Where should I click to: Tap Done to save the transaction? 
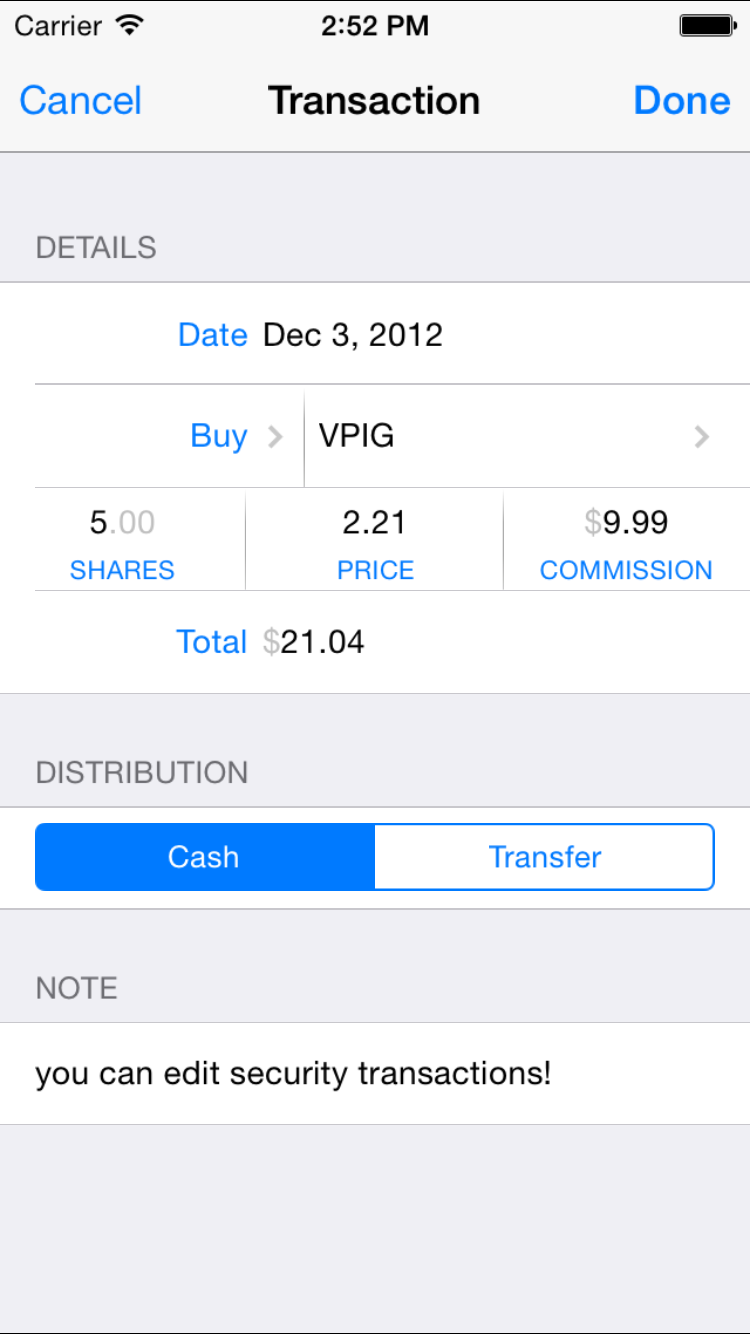682,101
